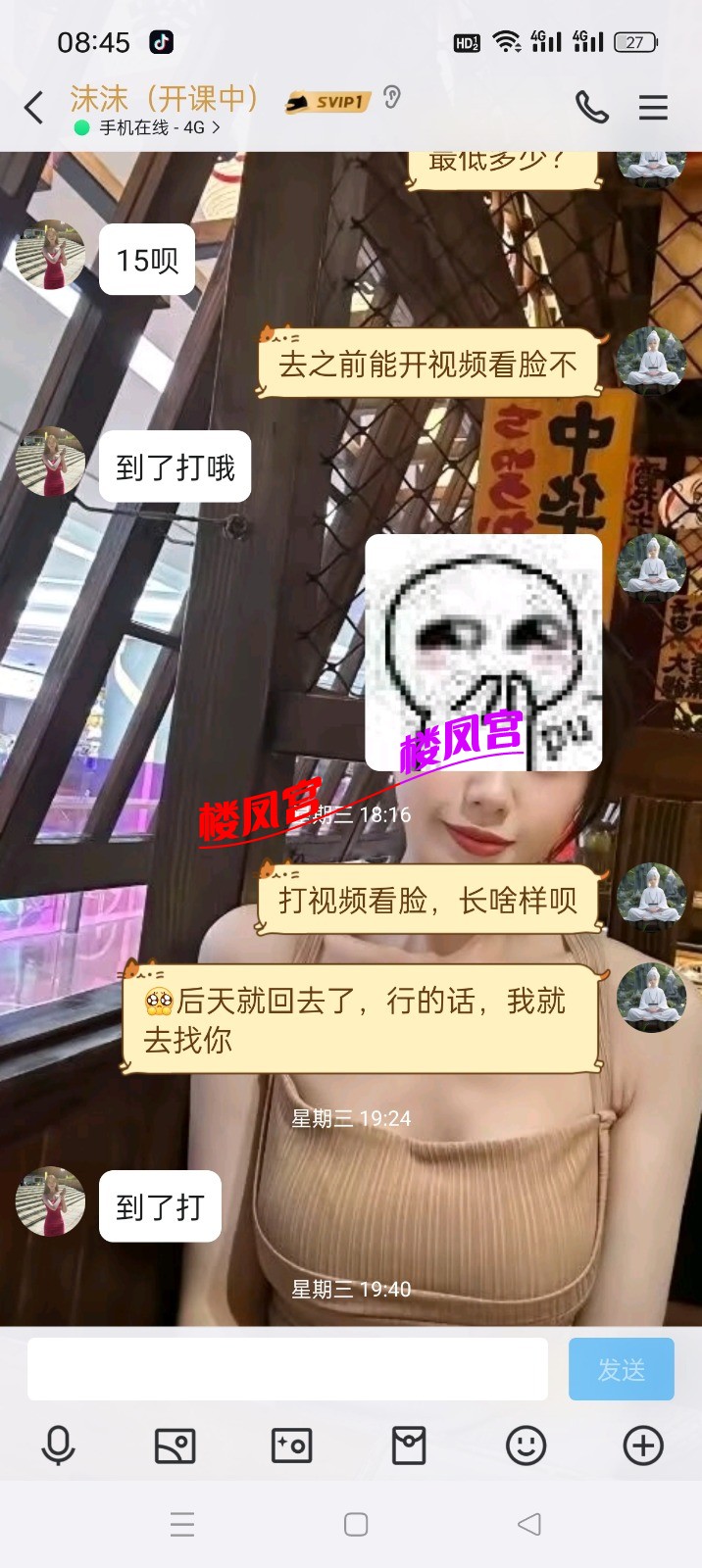Screen dimensions: 702x1568
Task: Open the ear icon beside SVIP1
Action: point(392,97)
